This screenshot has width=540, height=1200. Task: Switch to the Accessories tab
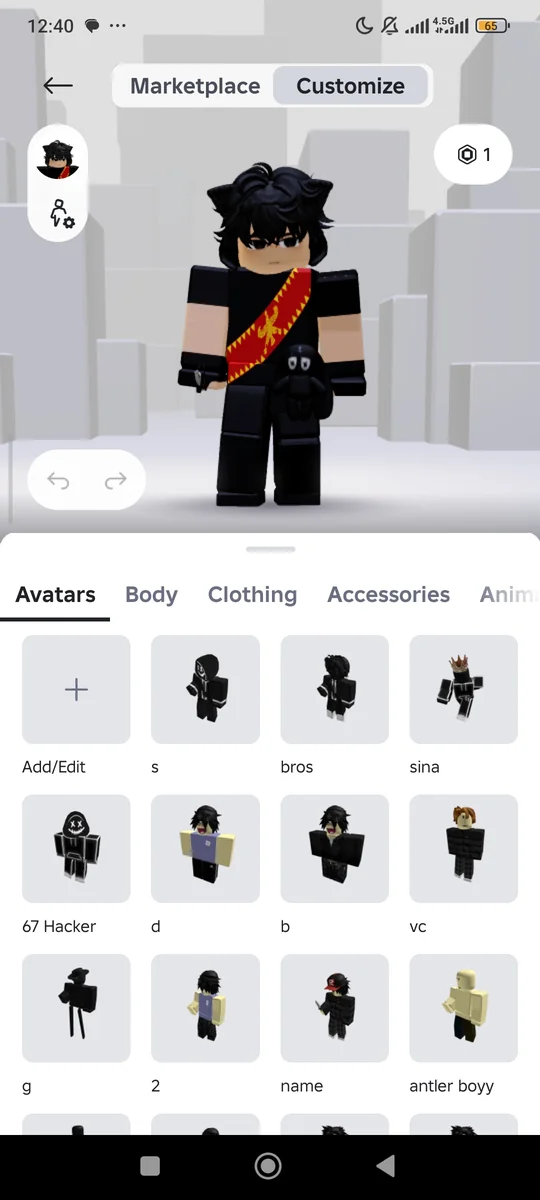[x=388, y=595]
